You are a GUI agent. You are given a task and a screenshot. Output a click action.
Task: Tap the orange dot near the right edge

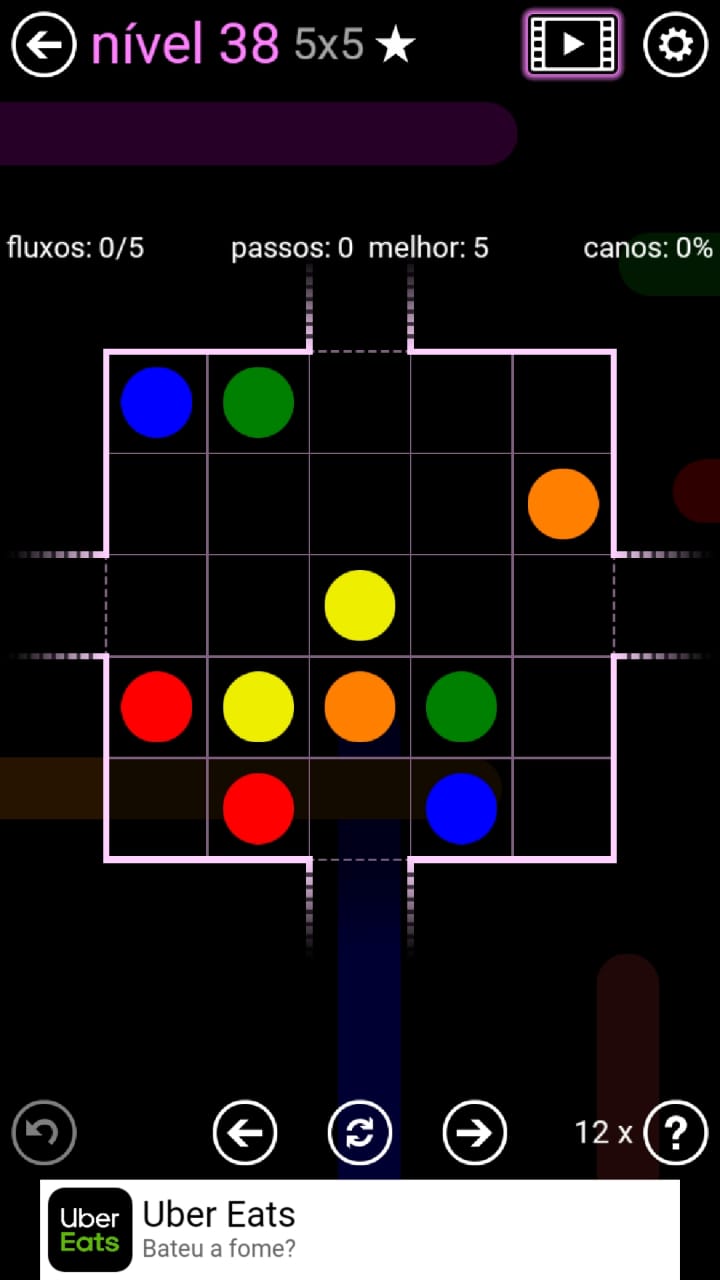(x=563, y=504)
